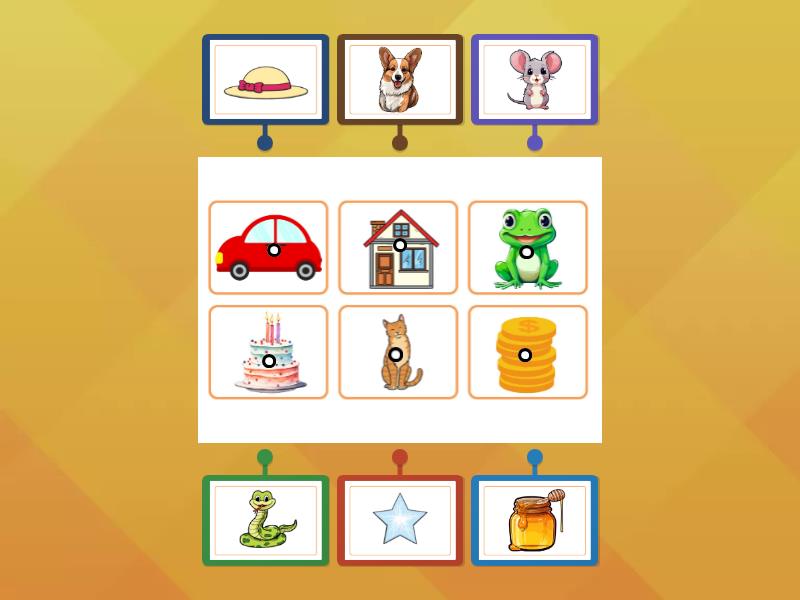The height and width of the screenshot is (600, 800).
Task: Tap the drop point on the gold coins
Action: pos(525,355)
